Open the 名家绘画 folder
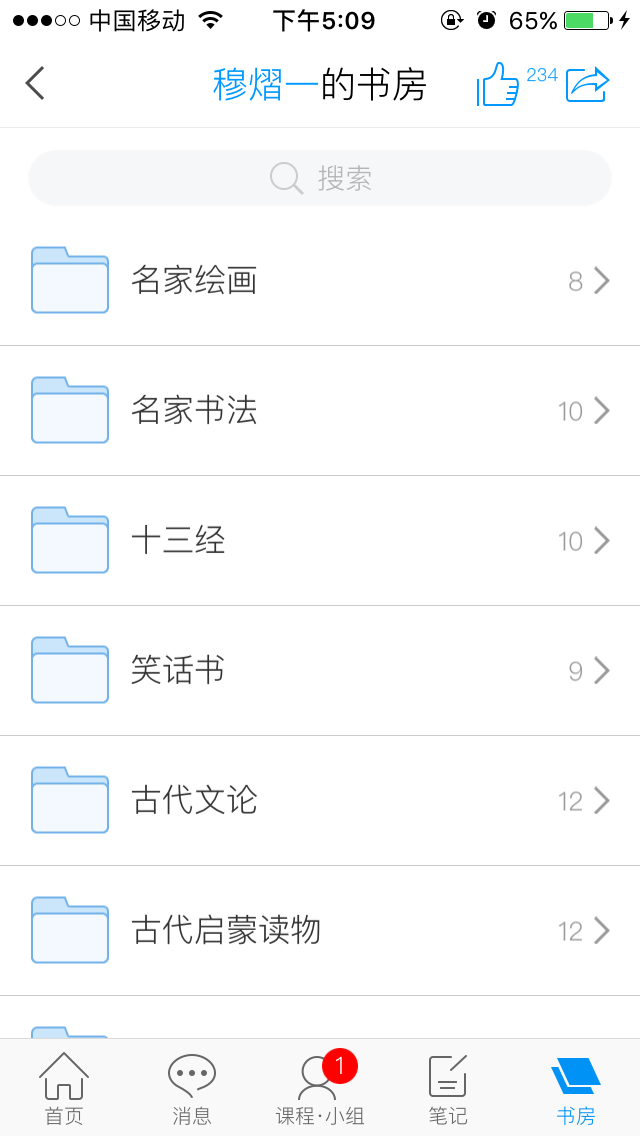Image resolution: width=640 pixels, height=1136 pixels. point(320,280)
